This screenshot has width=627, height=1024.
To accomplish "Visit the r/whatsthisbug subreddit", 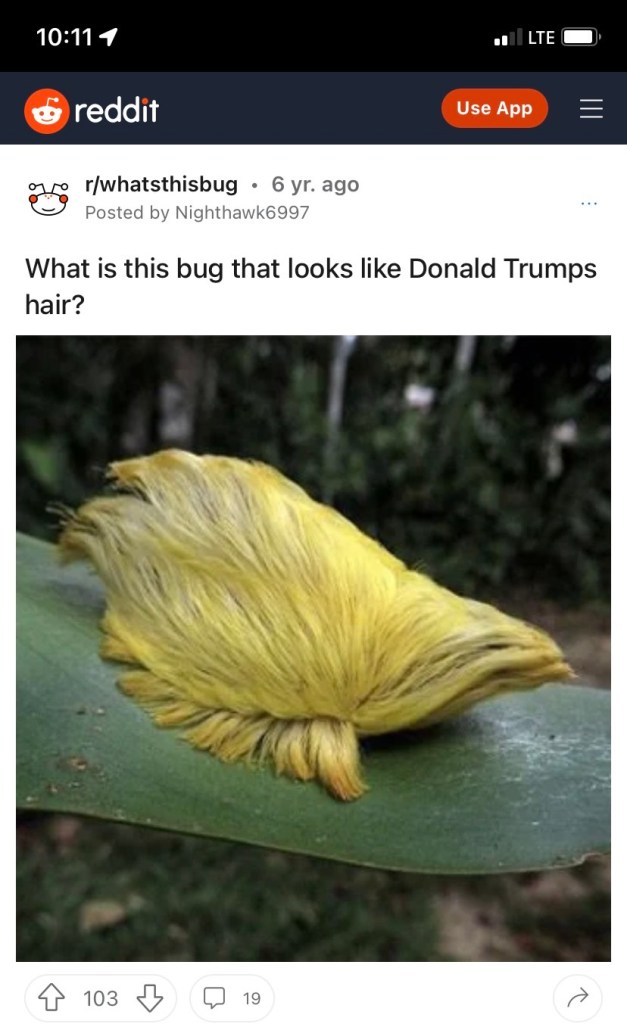I will (162, 184).
